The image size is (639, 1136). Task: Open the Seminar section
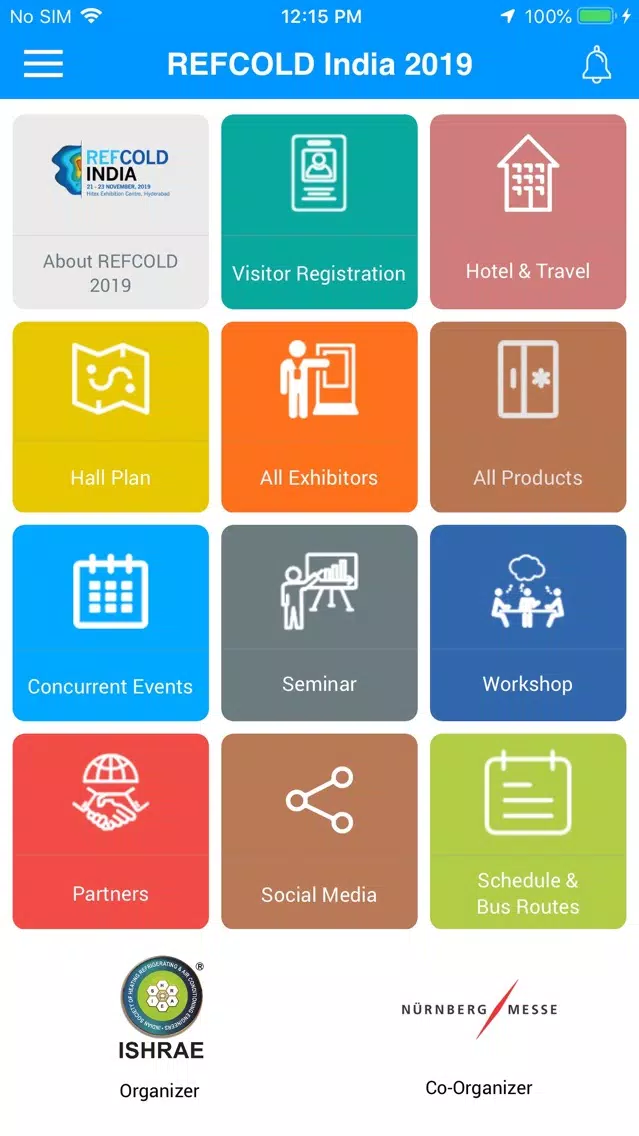320,623
